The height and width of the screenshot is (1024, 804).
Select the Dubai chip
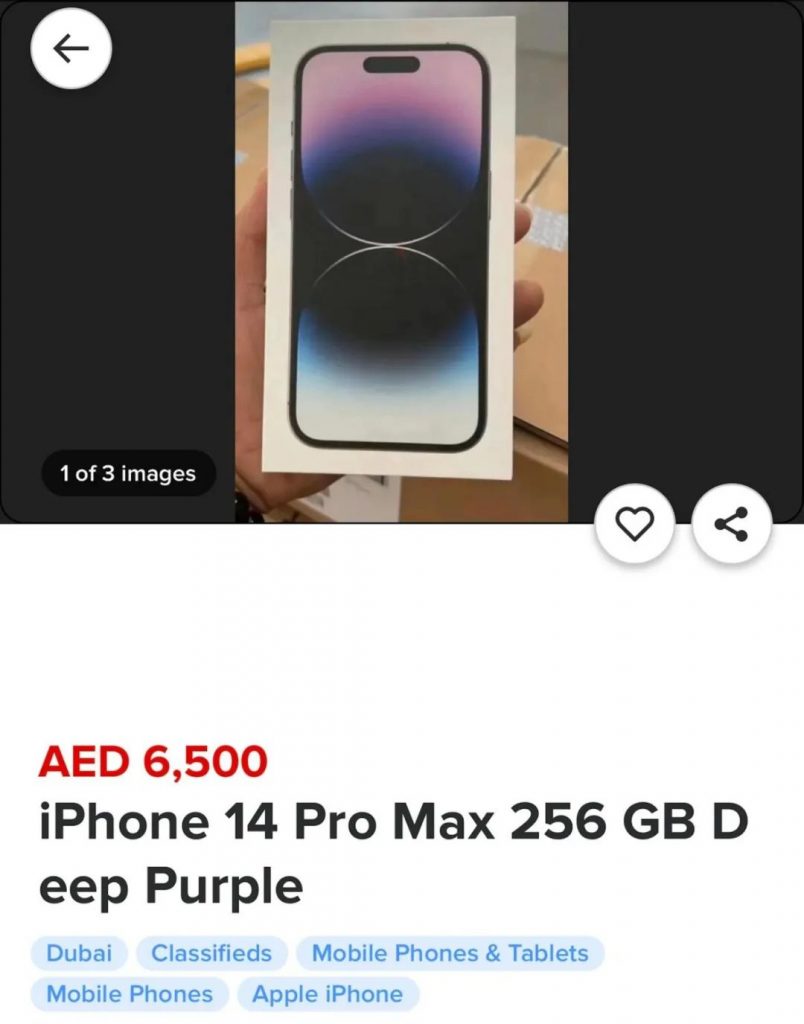(x=79, y=953)
